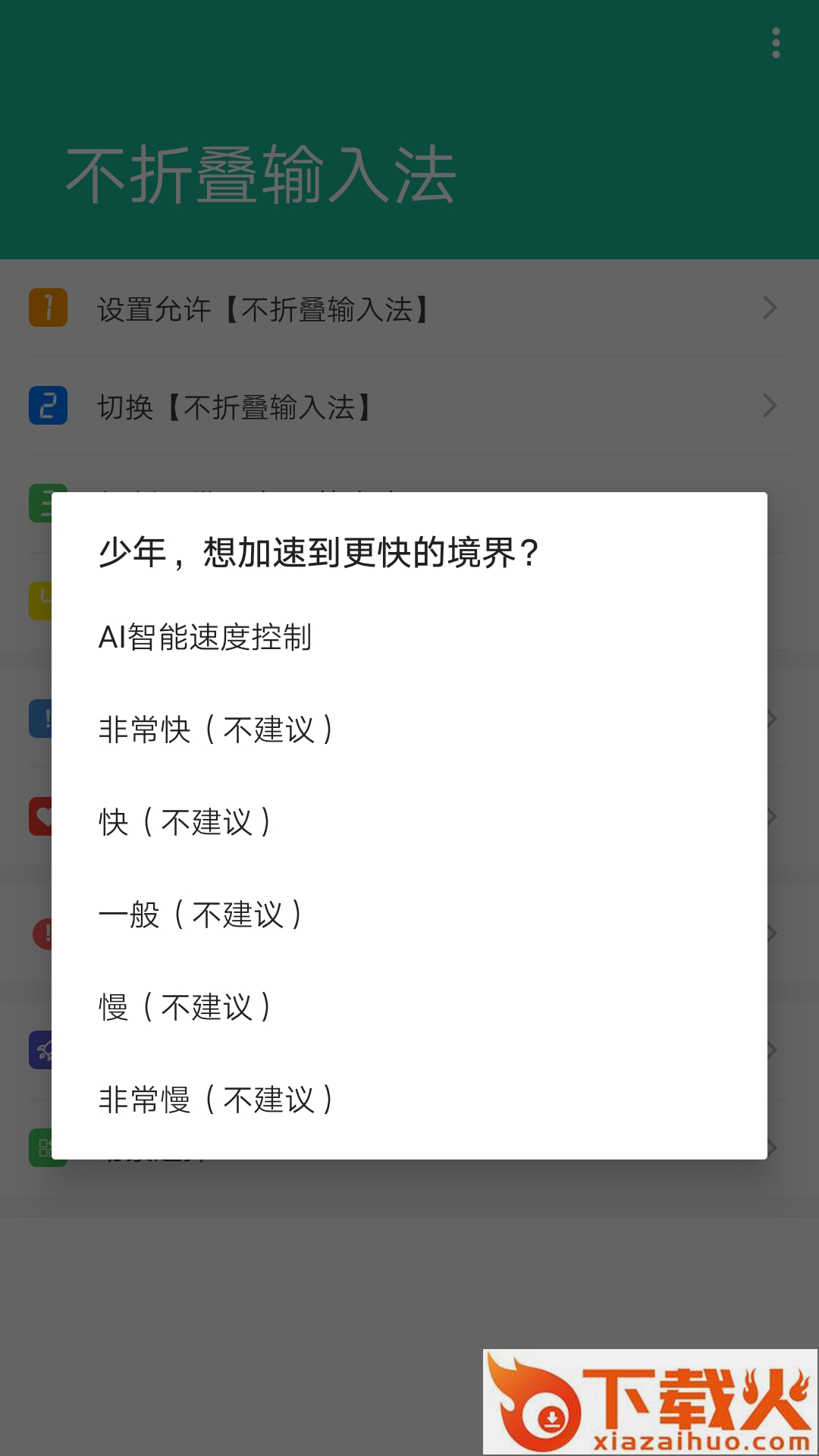Image resolution: width=819 pixels, height=1456 pixels.
Task: Open 设置允许【不折叠输入法】
Action: click(409, 309)
